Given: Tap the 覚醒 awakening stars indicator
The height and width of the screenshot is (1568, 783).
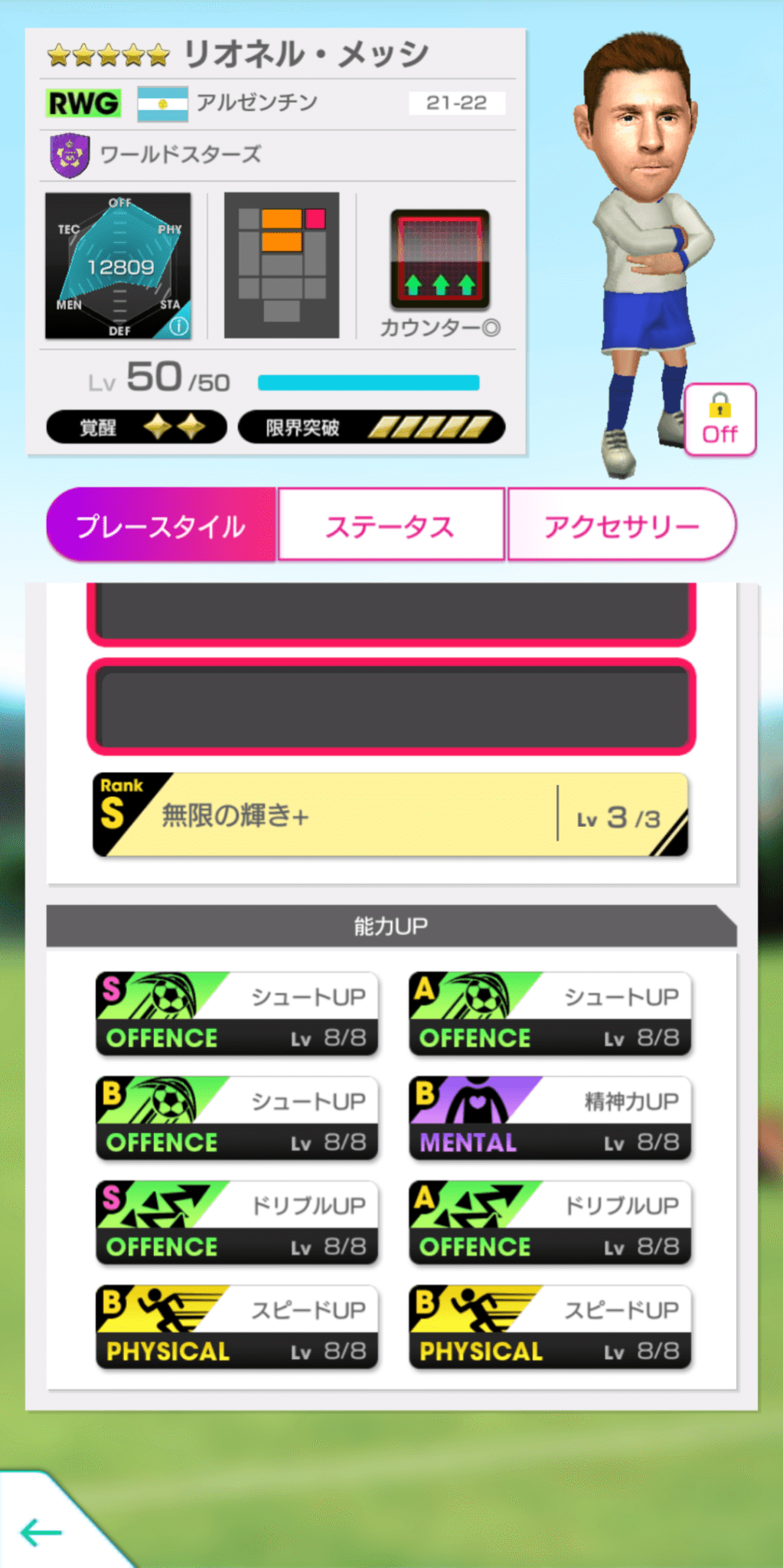Looking at the screenshot, I should pos(135,426).
